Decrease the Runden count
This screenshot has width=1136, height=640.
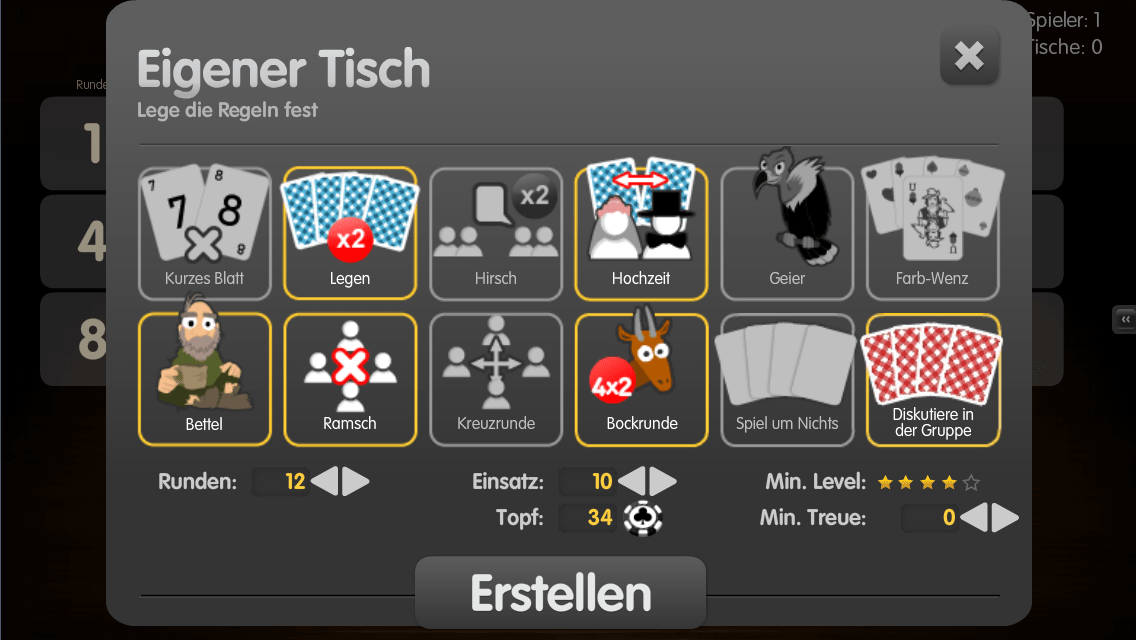point(325,482)
